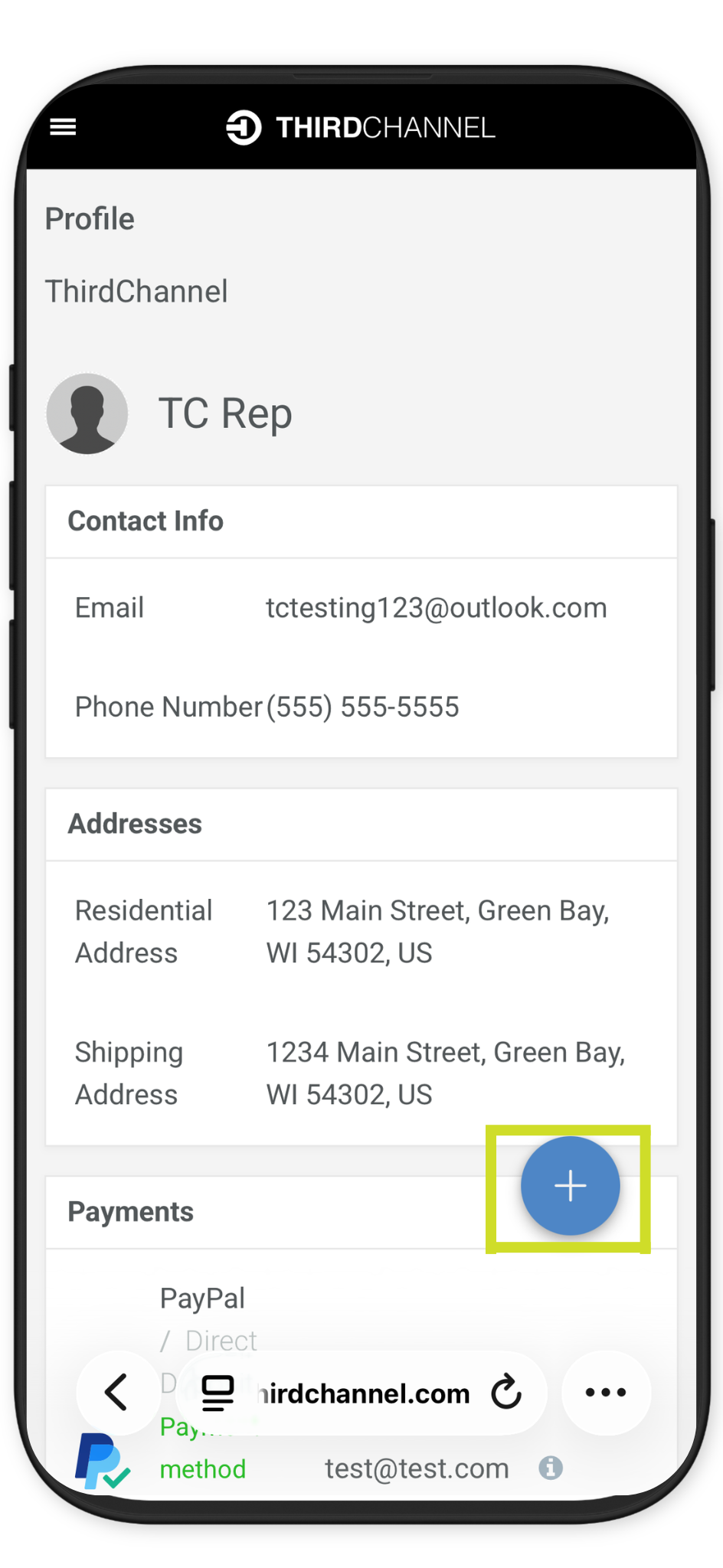Screen dimensions: 723x1568
Task: Open the hamburger navigation menu
Action: pos(63,127)
